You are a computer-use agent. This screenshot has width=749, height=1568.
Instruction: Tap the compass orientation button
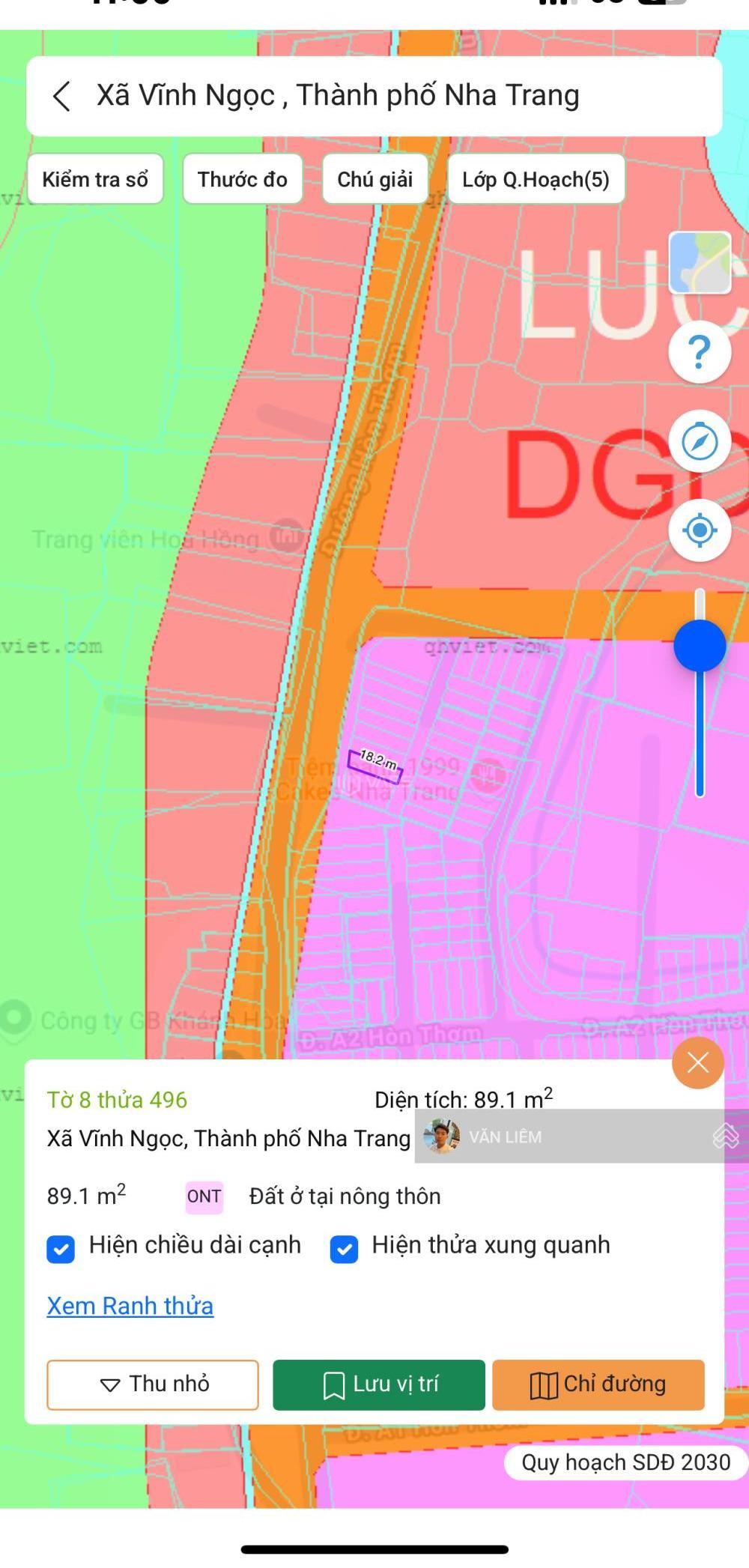pos(700,441)
